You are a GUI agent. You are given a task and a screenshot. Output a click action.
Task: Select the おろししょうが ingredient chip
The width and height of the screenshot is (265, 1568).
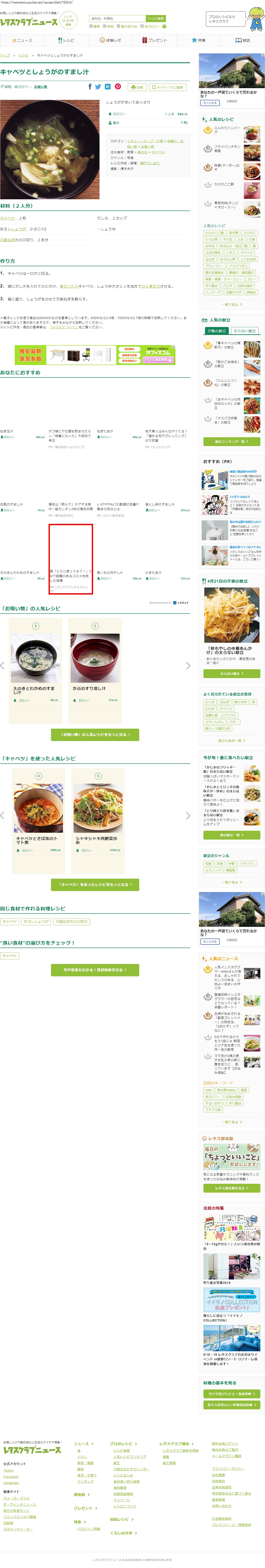click(36, 922)
